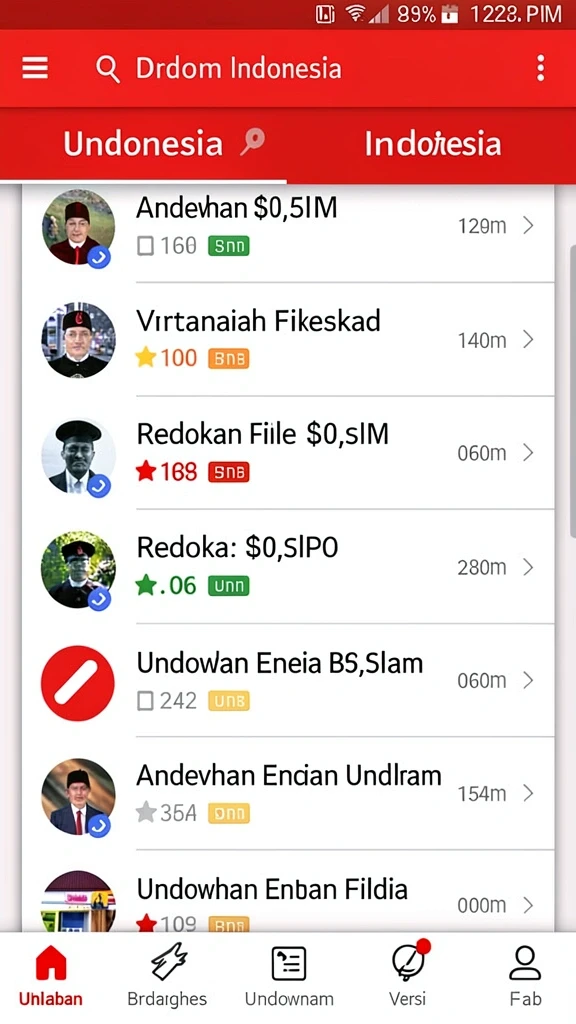576x1024 pixels.
Task: Go to the Unlaban home tab
Action: 51,976
